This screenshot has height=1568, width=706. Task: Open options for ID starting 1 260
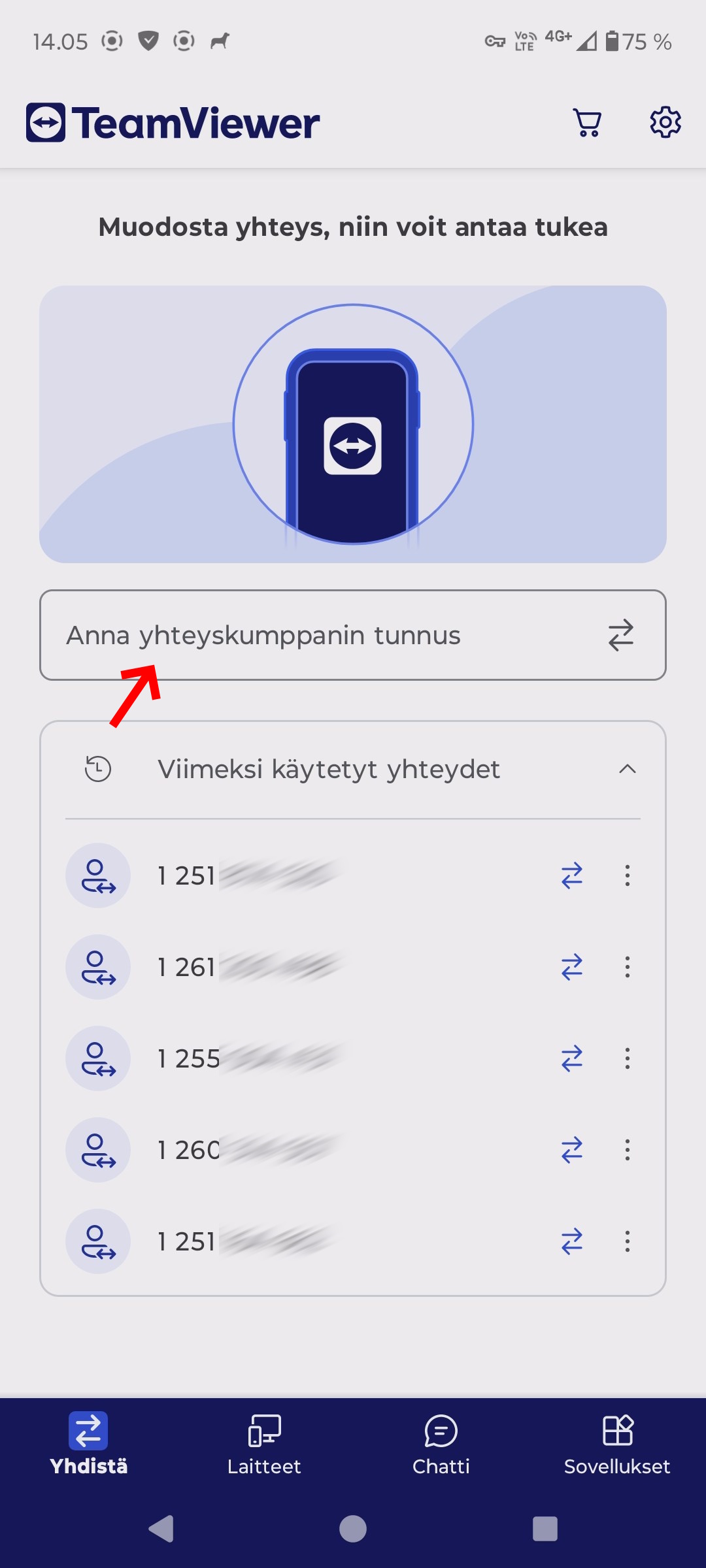[627, 1150]
